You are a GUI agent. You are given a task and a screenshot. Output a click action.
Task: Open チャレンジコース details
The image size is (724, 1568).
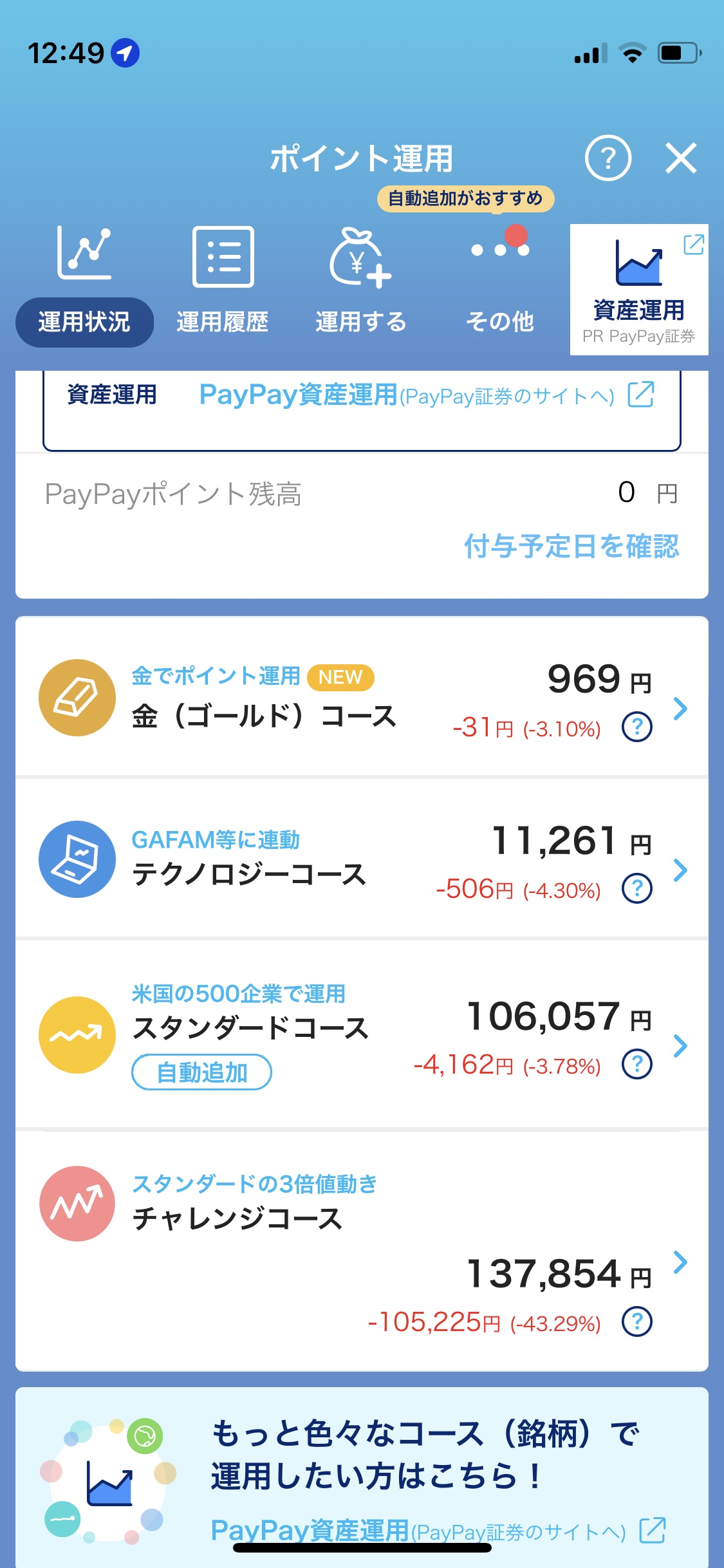pyautogui.click(x=362, y=1250)
